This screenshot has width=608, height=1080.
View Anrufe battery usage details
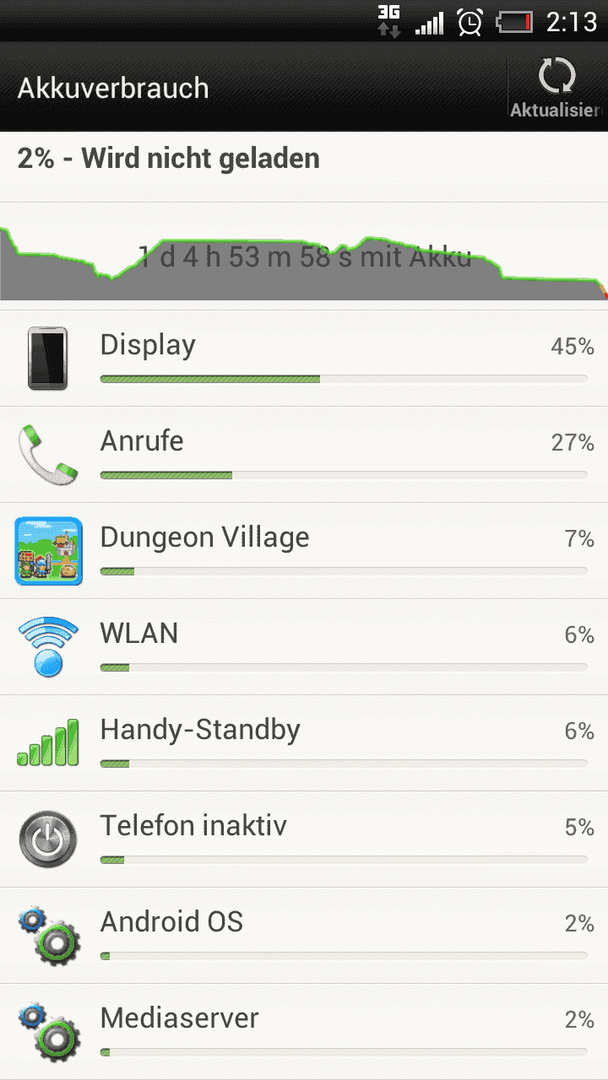(x=304, y=455)
